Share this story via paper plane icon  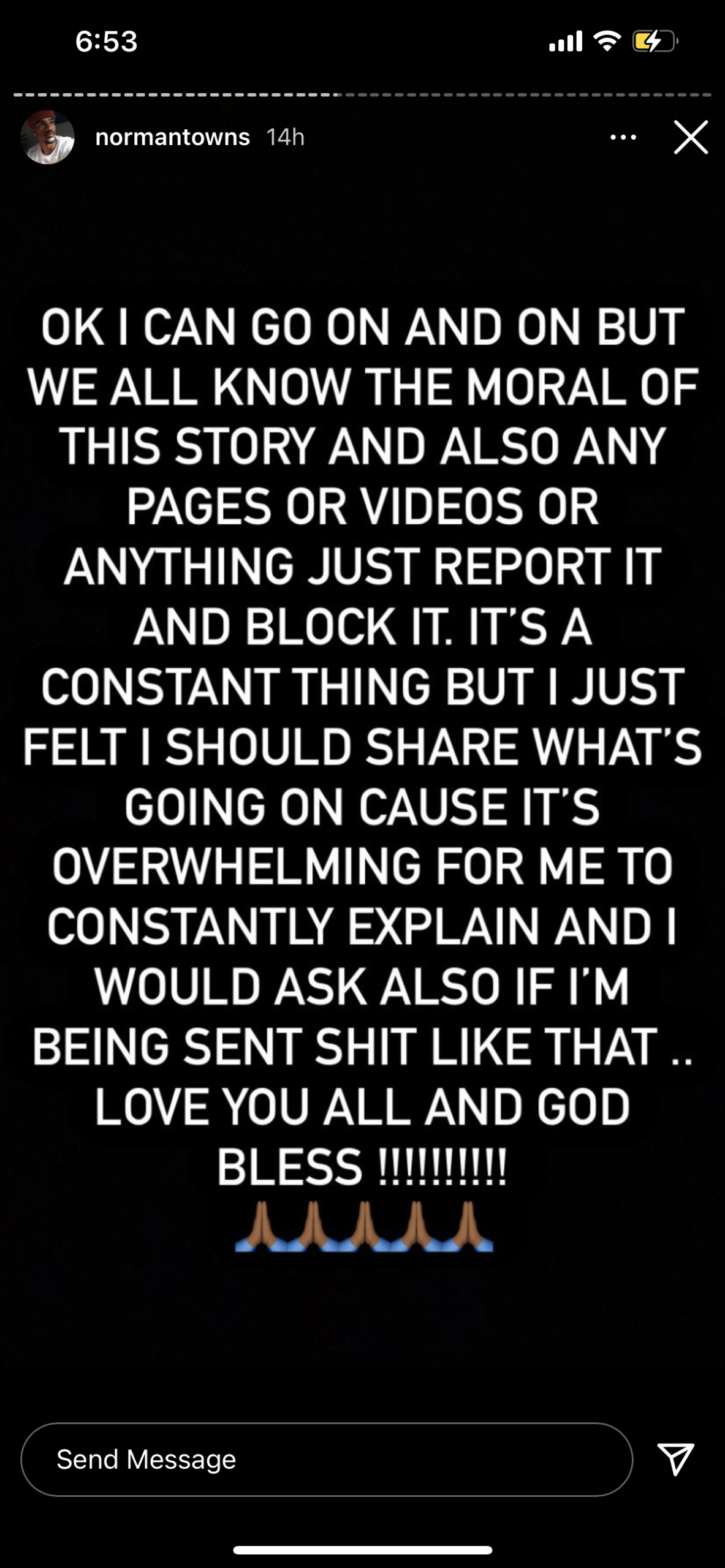[675, 1458]
